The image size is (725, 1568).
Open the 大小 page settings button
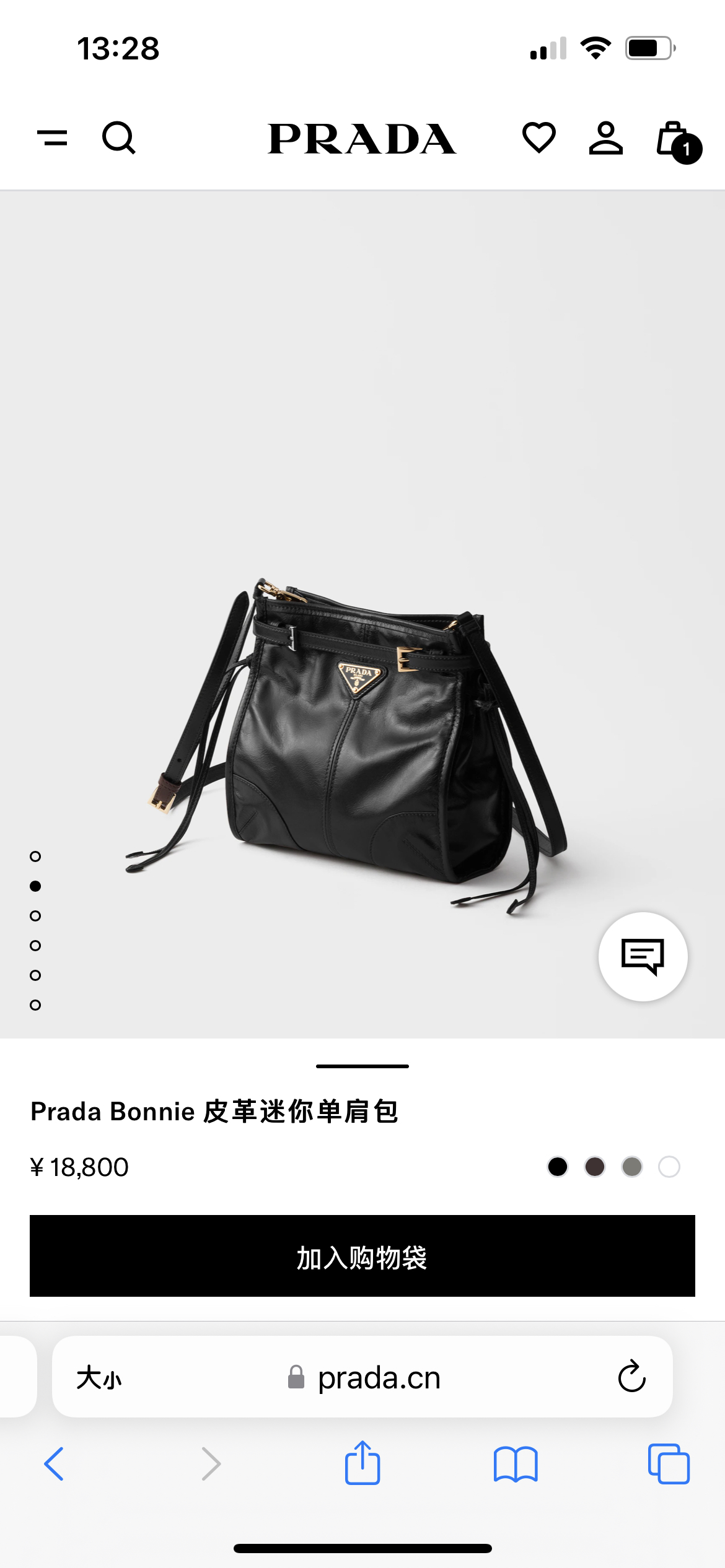(x=99, y=1379)
